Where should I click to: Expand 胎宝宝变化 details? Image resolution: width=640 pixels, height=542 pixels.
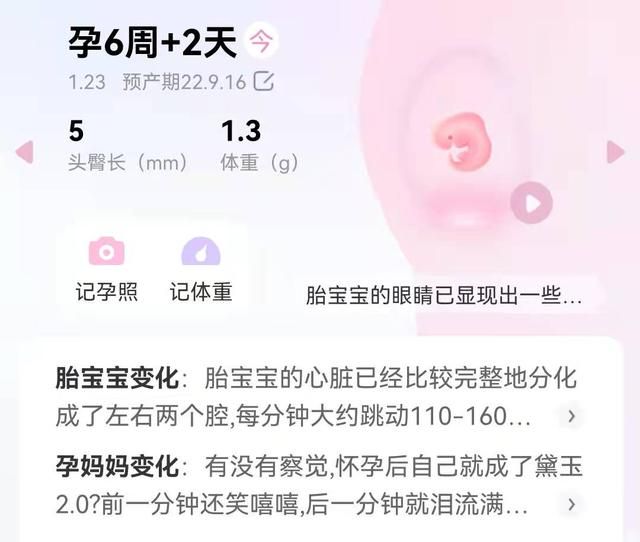tap(571, 417)
